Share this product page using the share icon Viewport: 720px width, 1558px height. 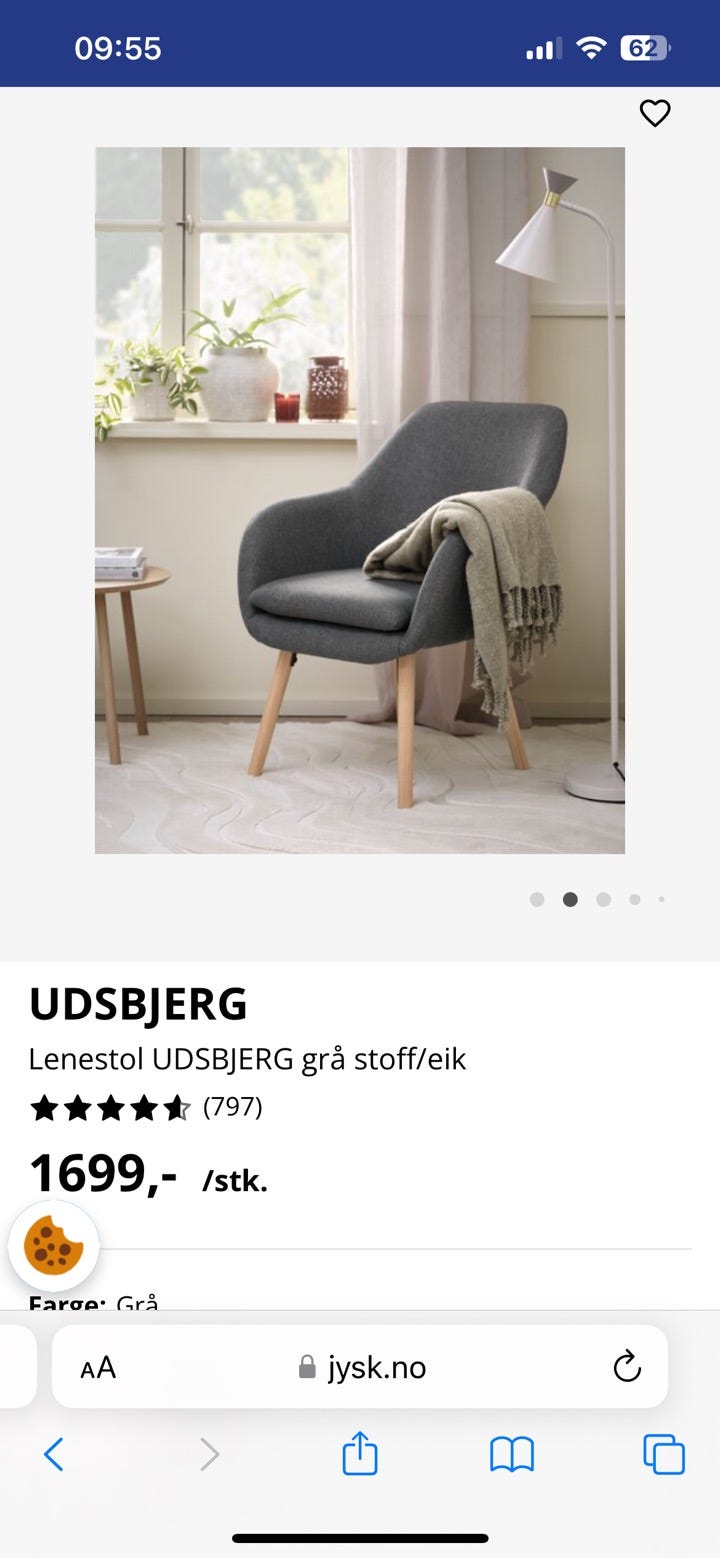click(360, 1455)
